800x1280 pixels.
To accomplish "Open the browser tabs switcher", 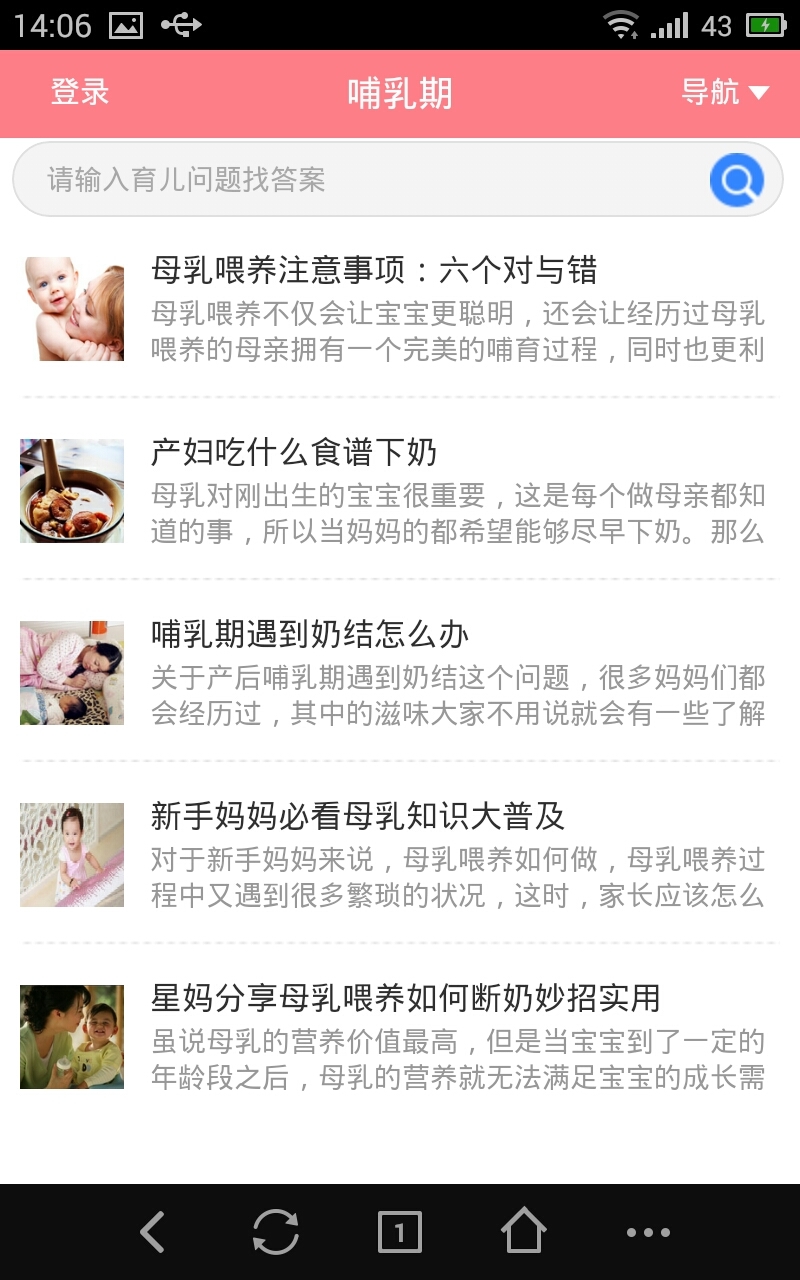I will click(400, 1232).
